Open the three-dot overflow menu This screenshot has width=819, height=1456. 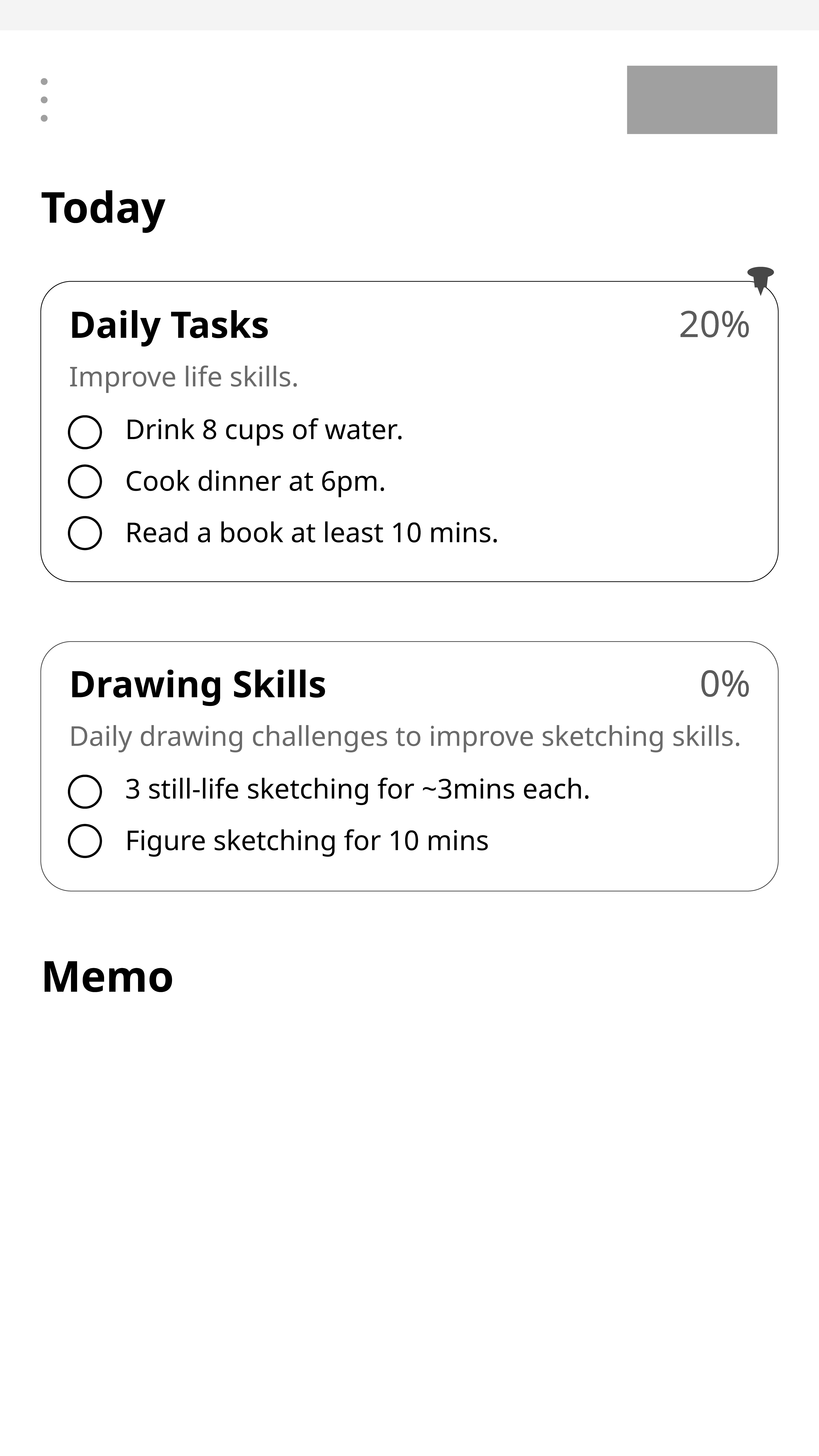[x=44, y=100]
